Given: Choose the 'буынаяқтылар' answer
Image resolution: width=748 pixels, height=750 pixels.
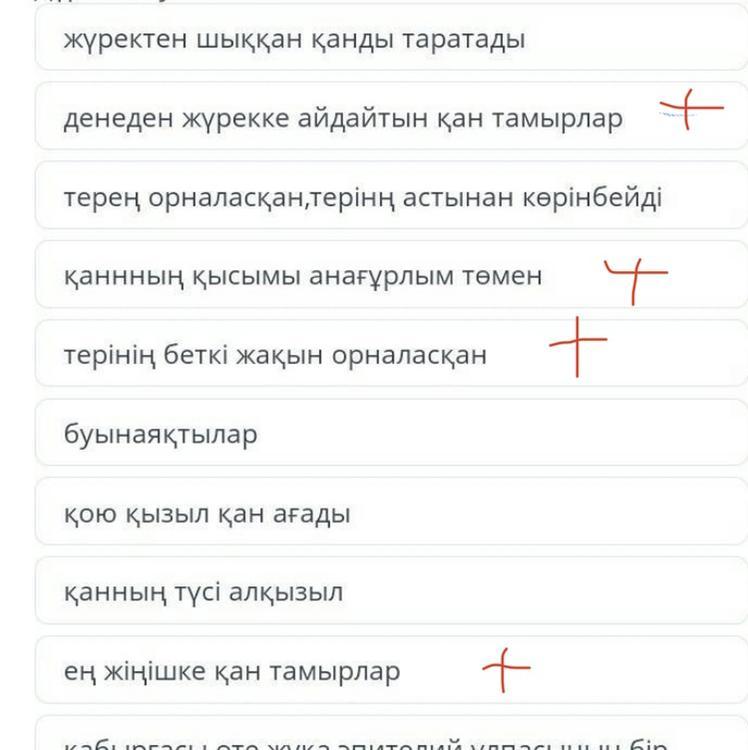Looking at the screenshot, I should [391, 433].
